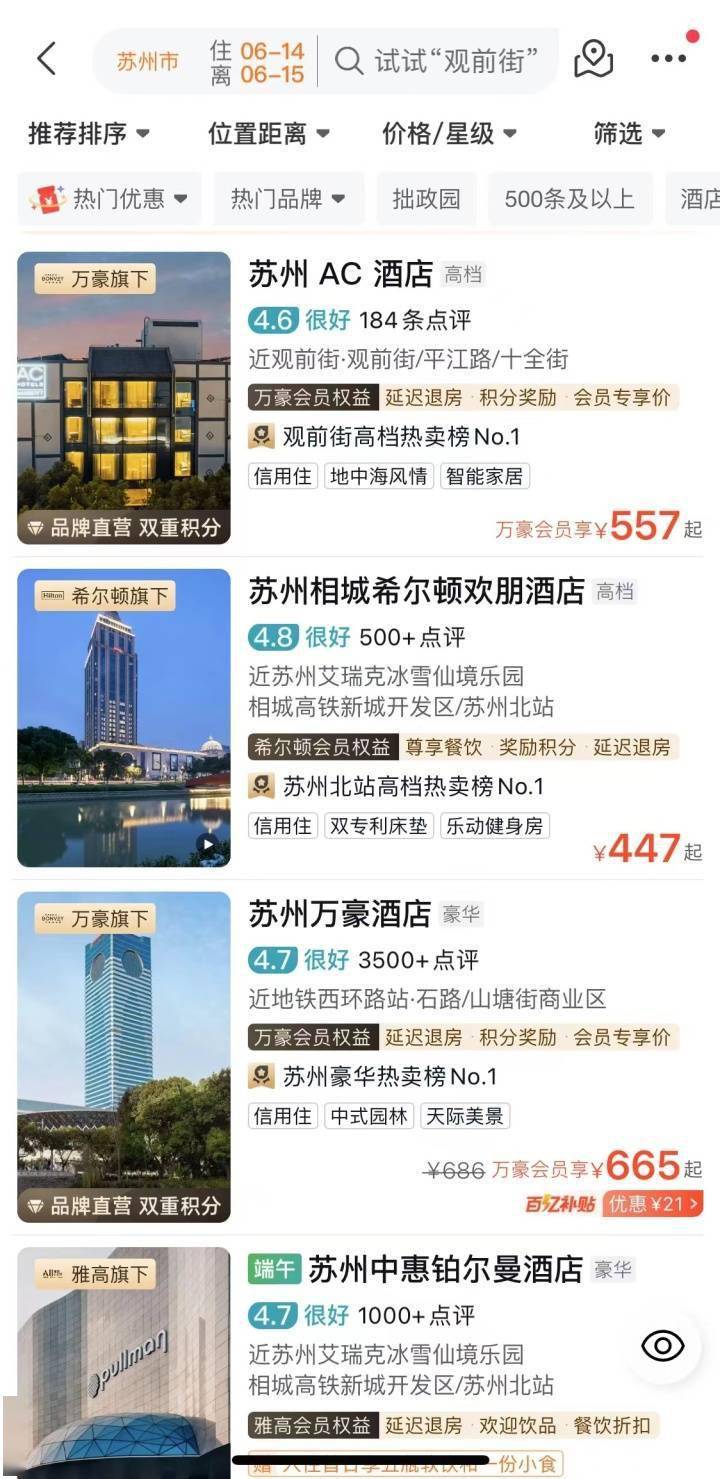This screenshot has width=720, height=1479.
Task: Expand the 位置距离 dropdown
Action: pos(267,133)
